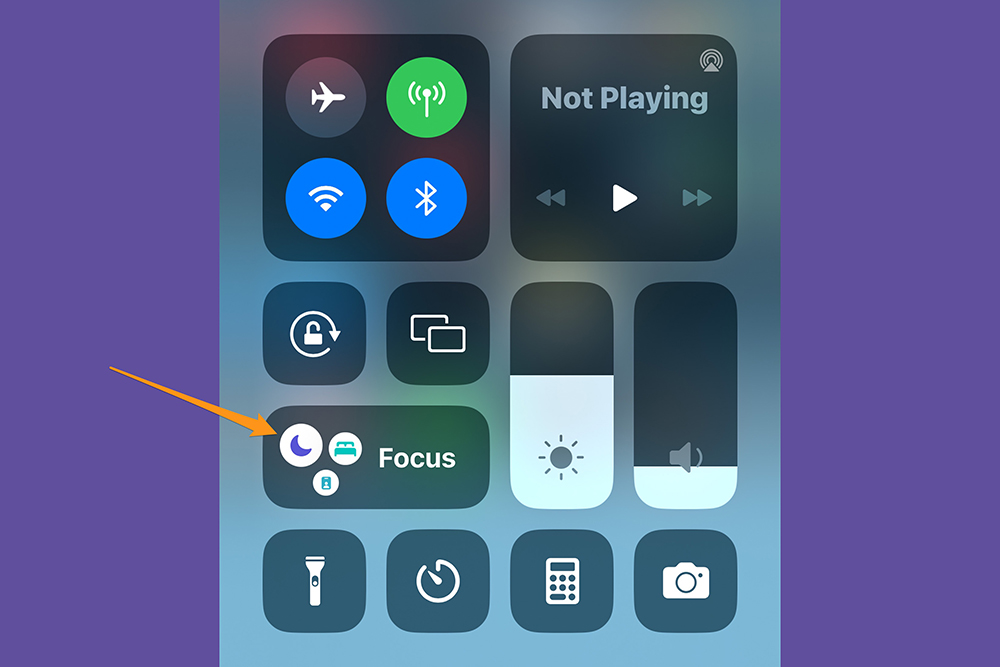Turn off Bluetooth

pos(427,199)
